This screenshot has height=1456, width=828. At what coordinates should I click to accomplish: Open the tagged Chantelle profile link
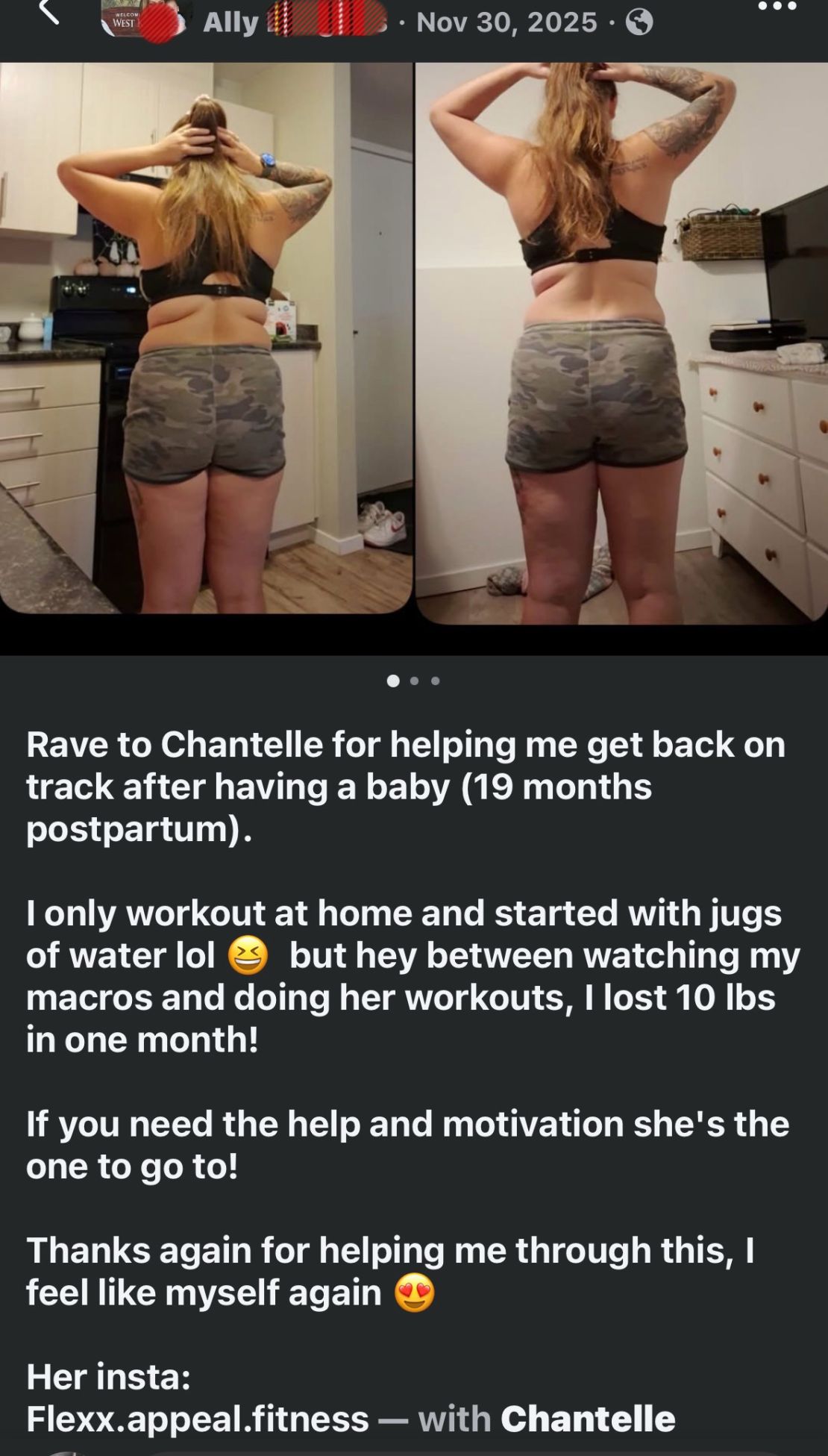tap(588, 1419)
